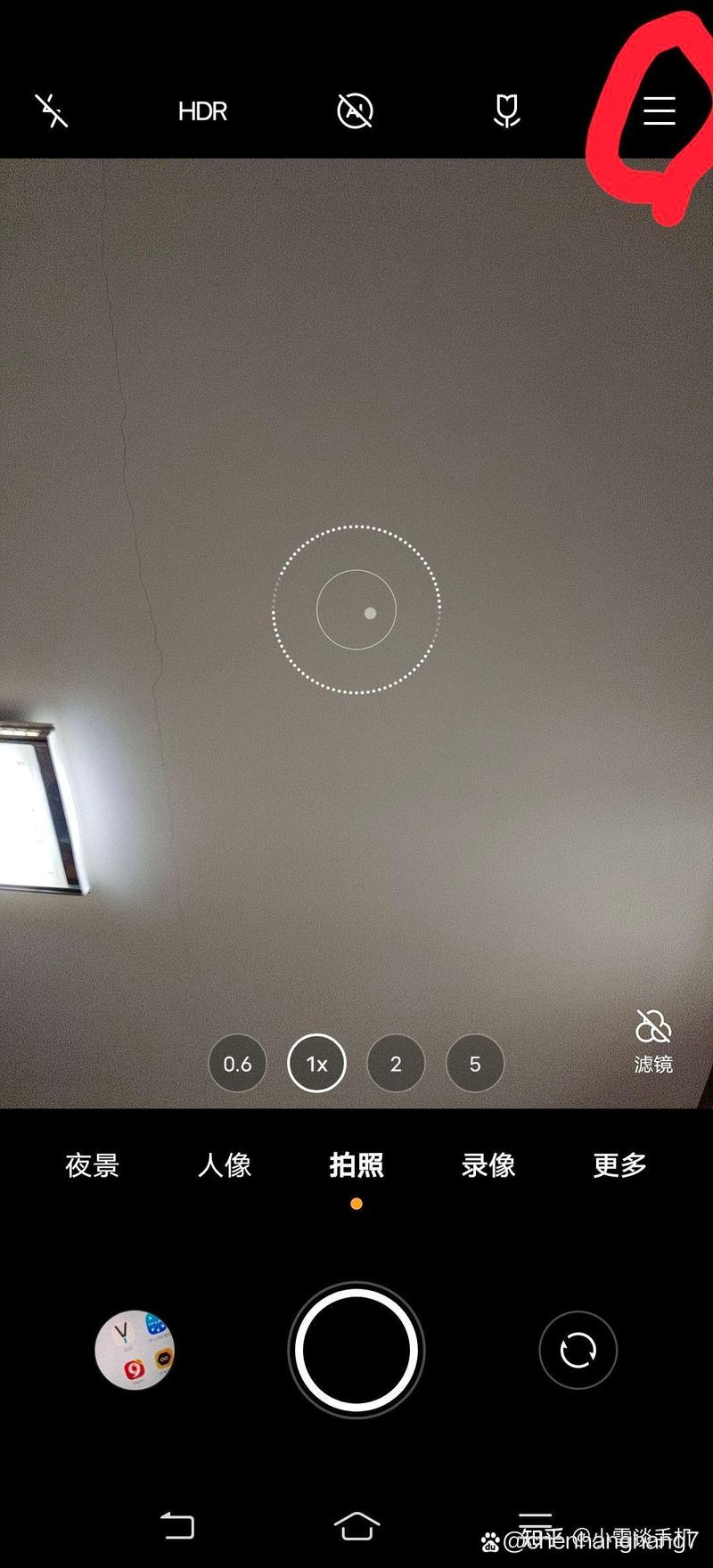Enable macro mode with the flower icon
The image size is (713, 1568).
click(505, 110)
